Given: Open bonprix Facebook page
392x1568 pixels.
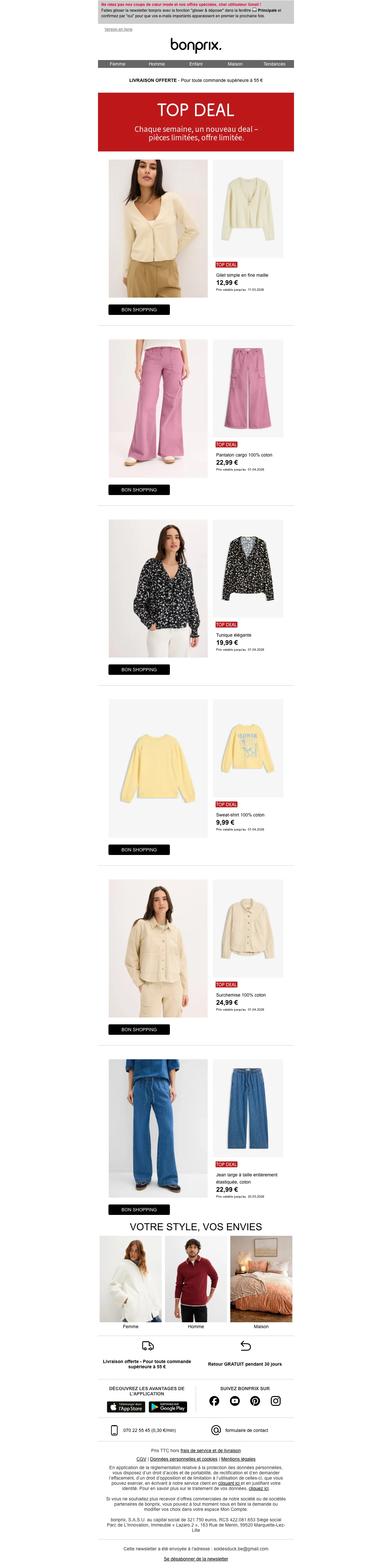Looking at the screenshot, I should (x=214, y=1401).
